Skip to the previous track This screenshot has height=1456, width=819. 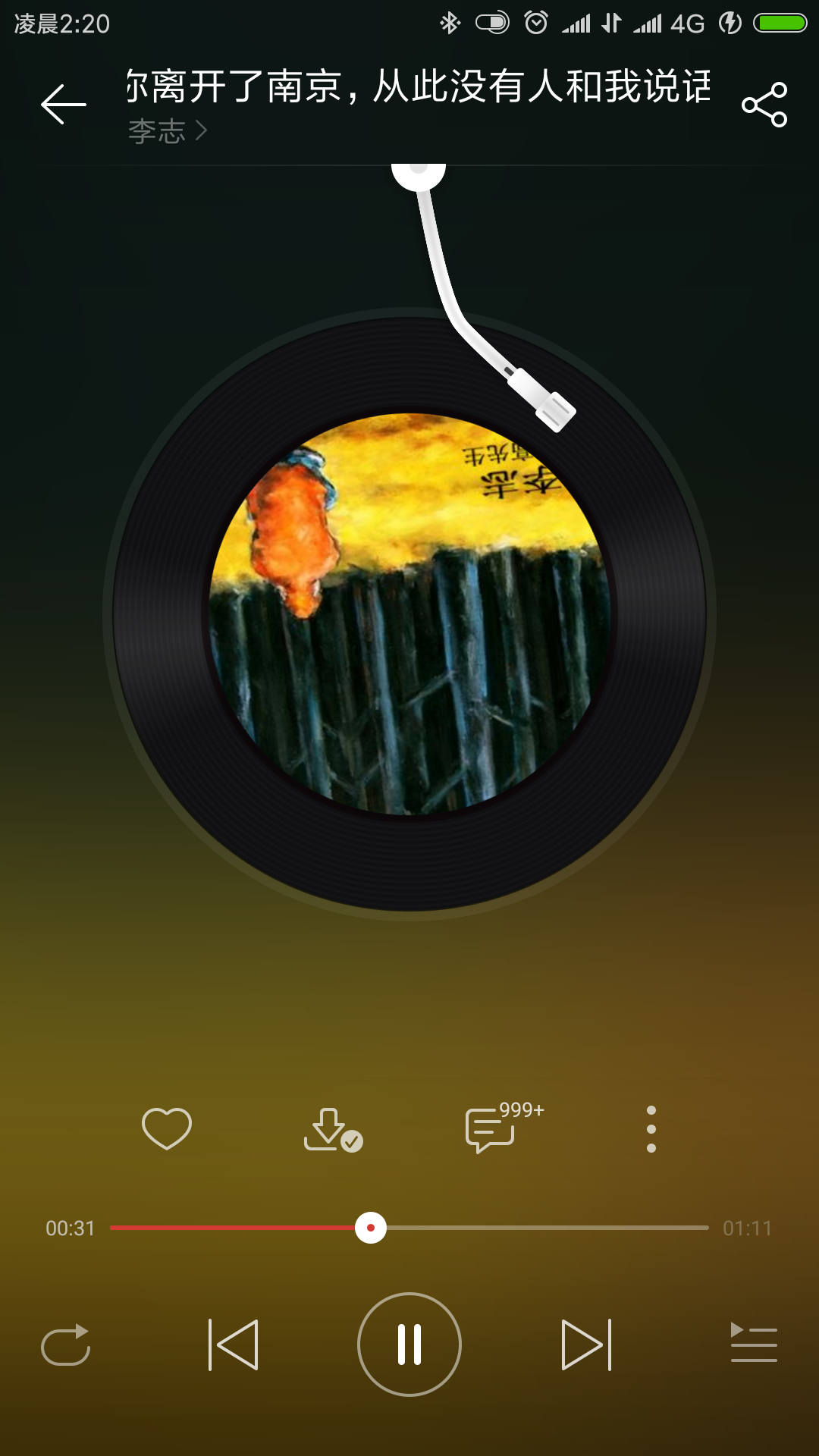pyautogui.click(x=234, y=1345)
